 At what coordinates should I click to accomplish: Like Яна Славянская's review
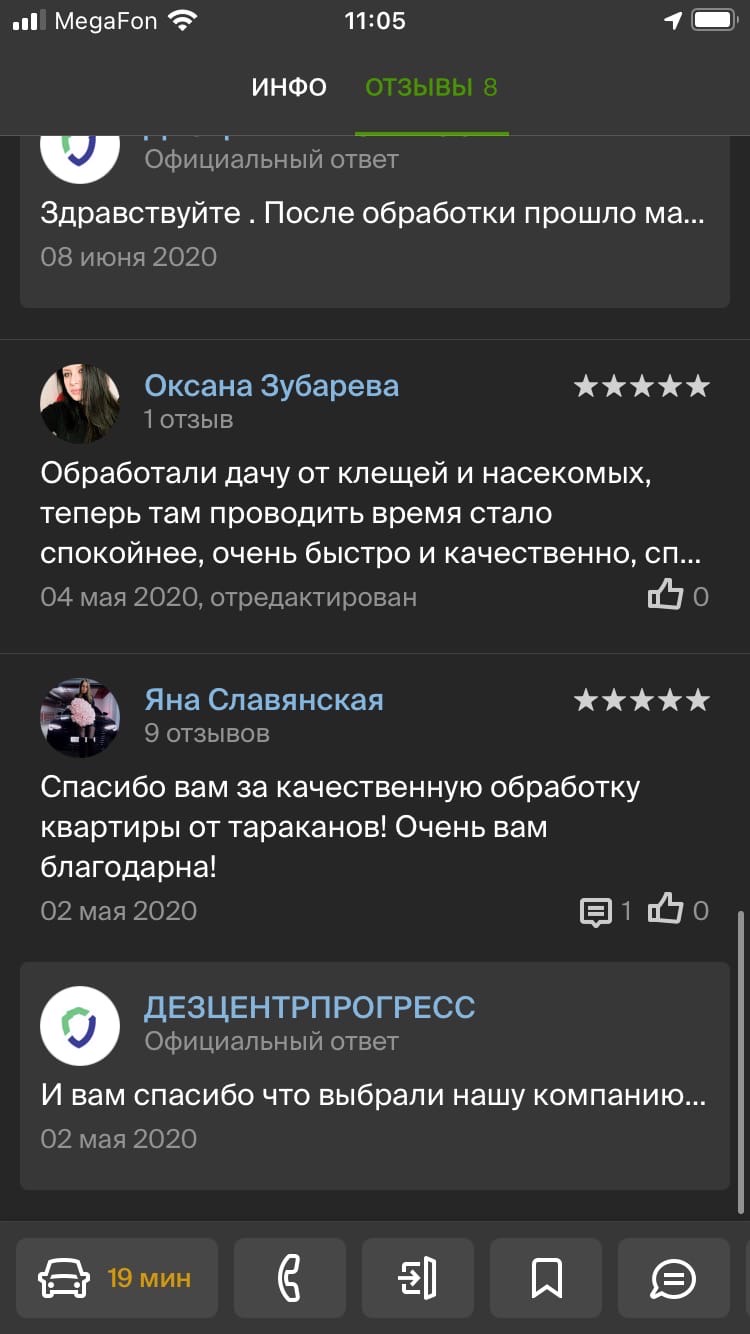(666, 910)
